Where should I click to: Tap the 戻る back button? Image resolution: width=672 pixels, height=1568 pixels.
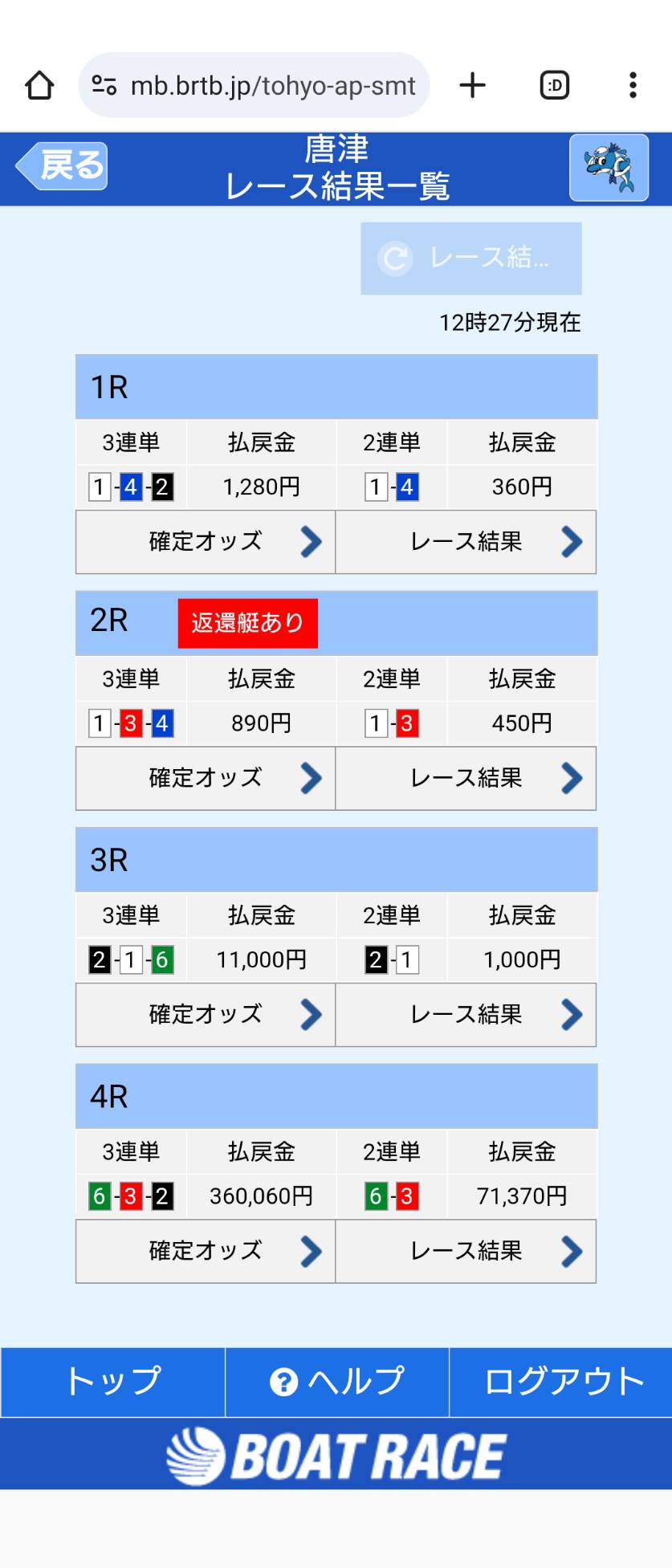(62, 166)
